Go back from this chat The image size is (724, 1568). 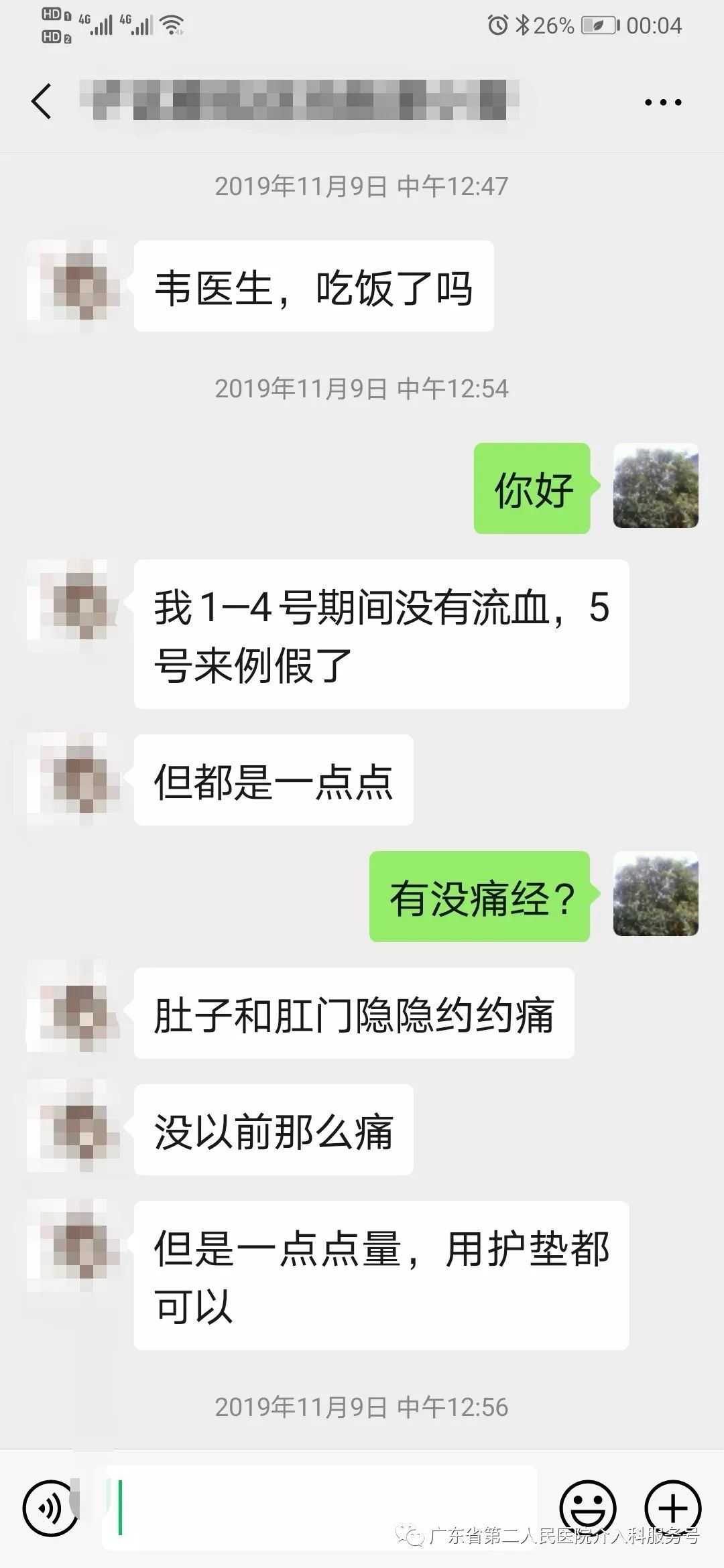click(42, 102)
